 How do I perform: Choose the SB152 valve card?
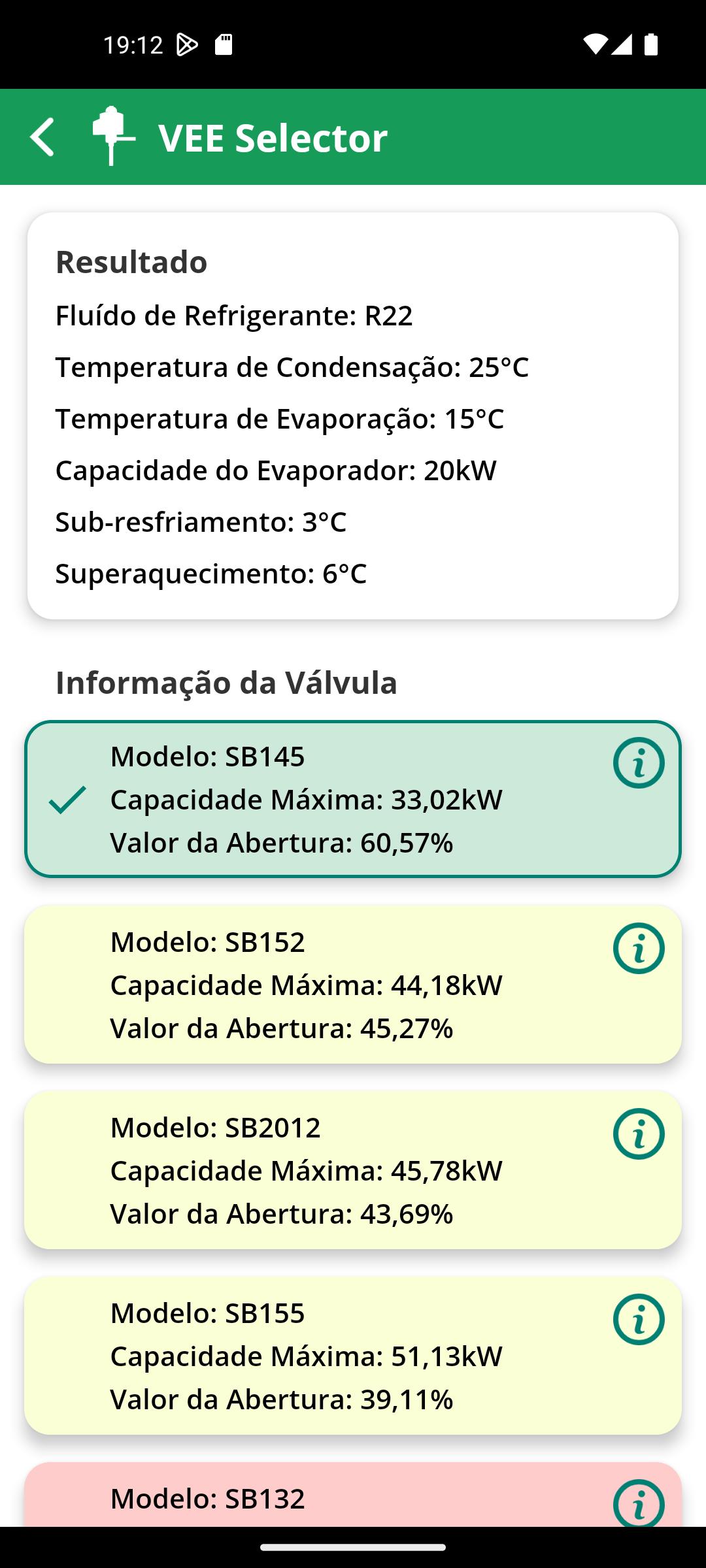353,985
